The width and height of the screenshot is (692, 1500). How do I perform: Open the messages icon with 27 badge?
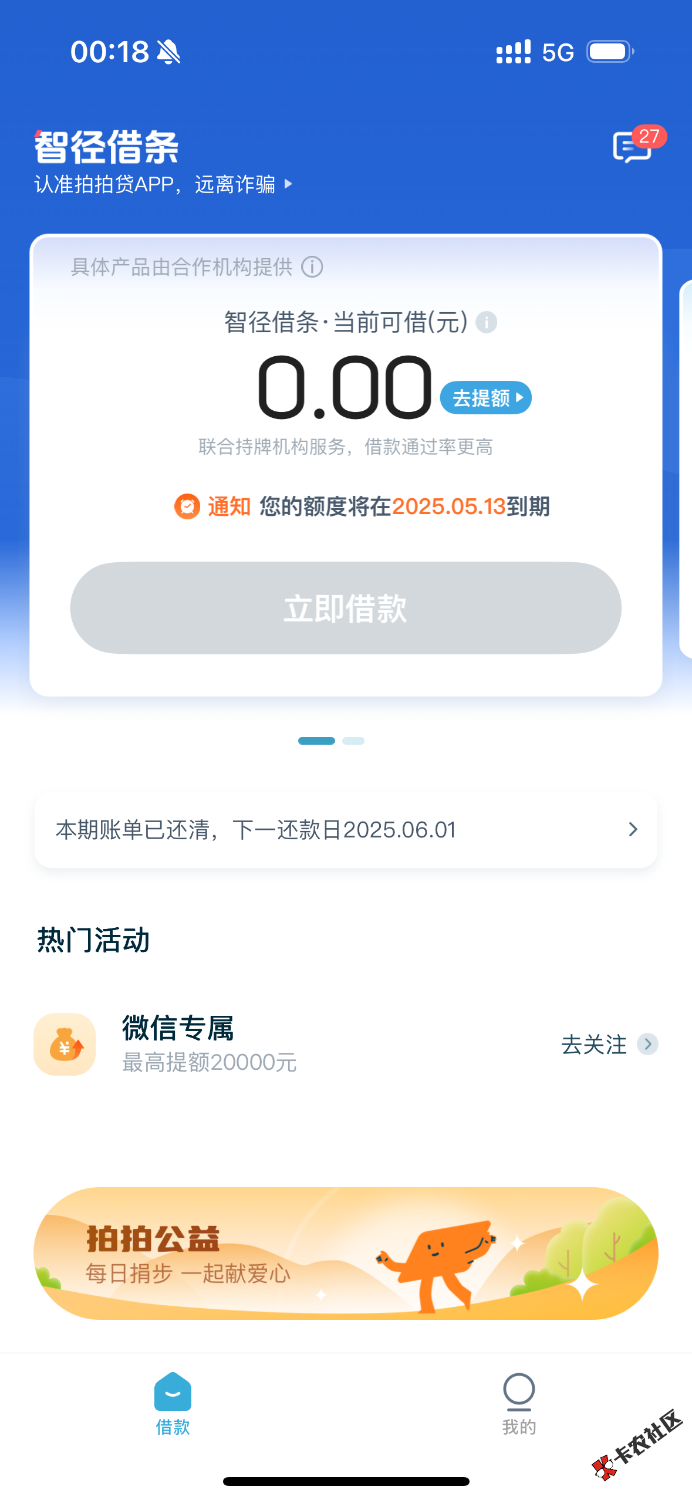pos(632,148)
